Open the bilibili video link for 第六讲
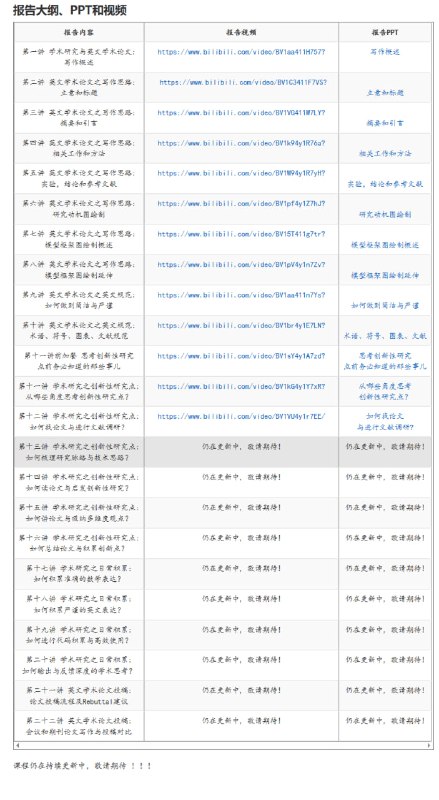The image size is (439, 800). (x=241, y=204)
